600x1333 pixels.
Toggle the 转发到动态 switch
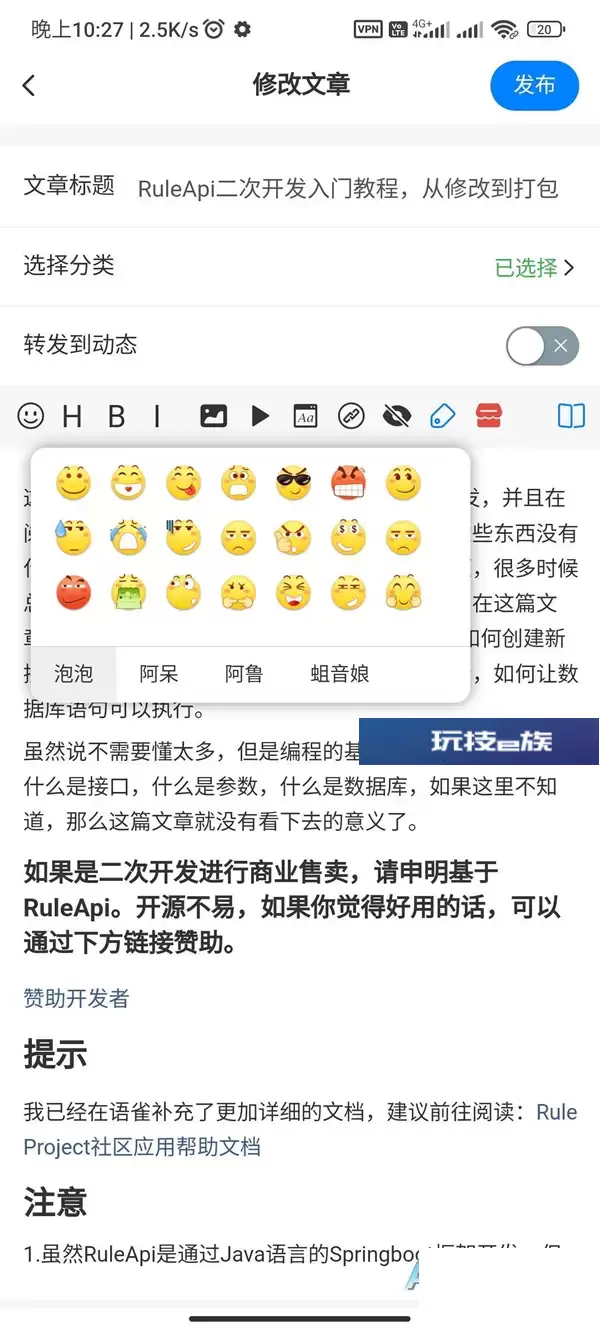coord(542,346)
